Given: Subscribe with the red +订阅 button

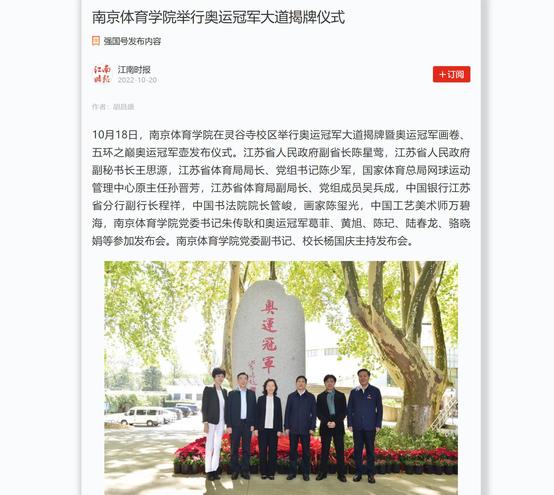Looking at the screenshot, I should [451, 74].
